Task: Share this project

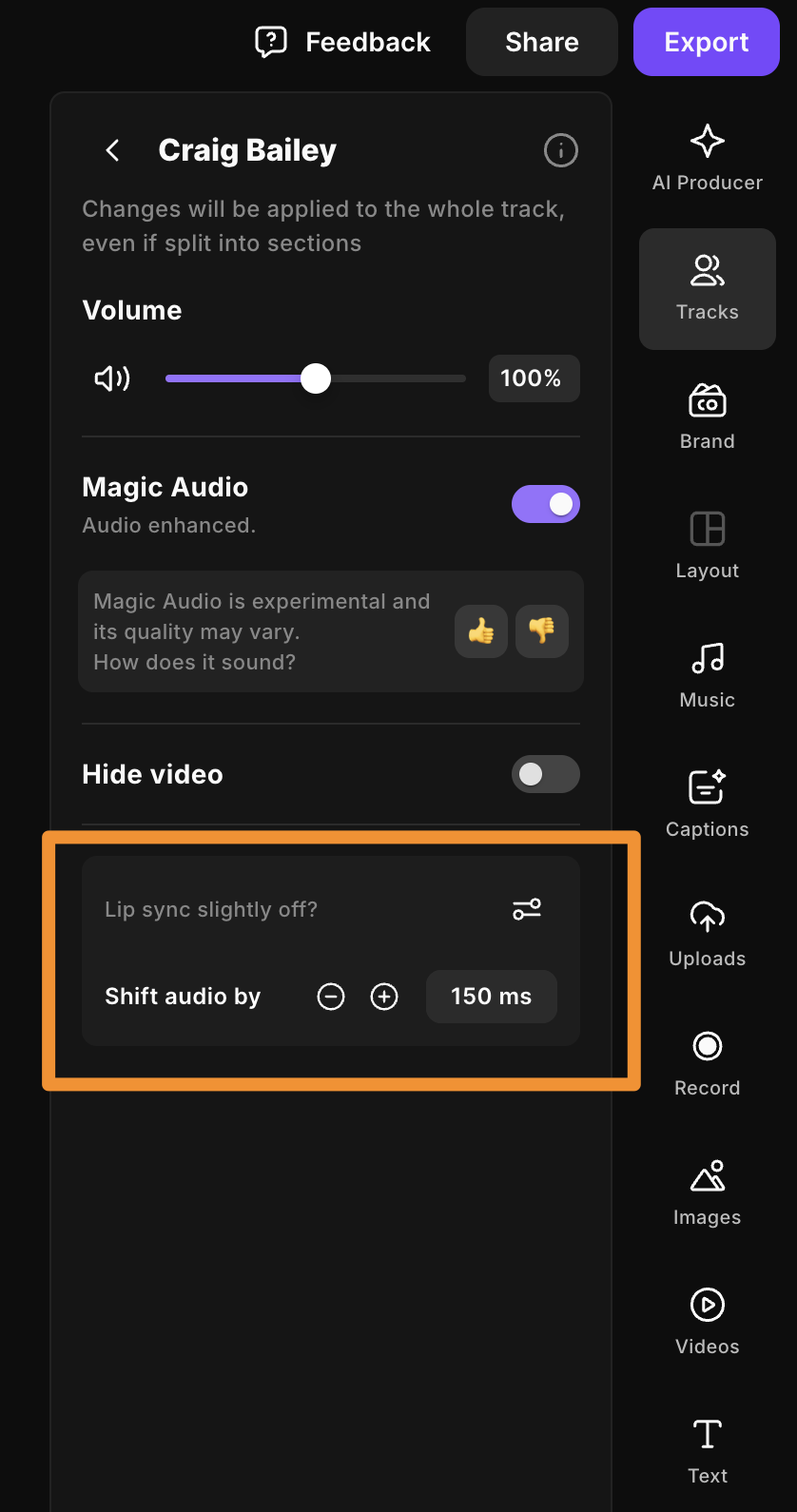Action: 542,42
